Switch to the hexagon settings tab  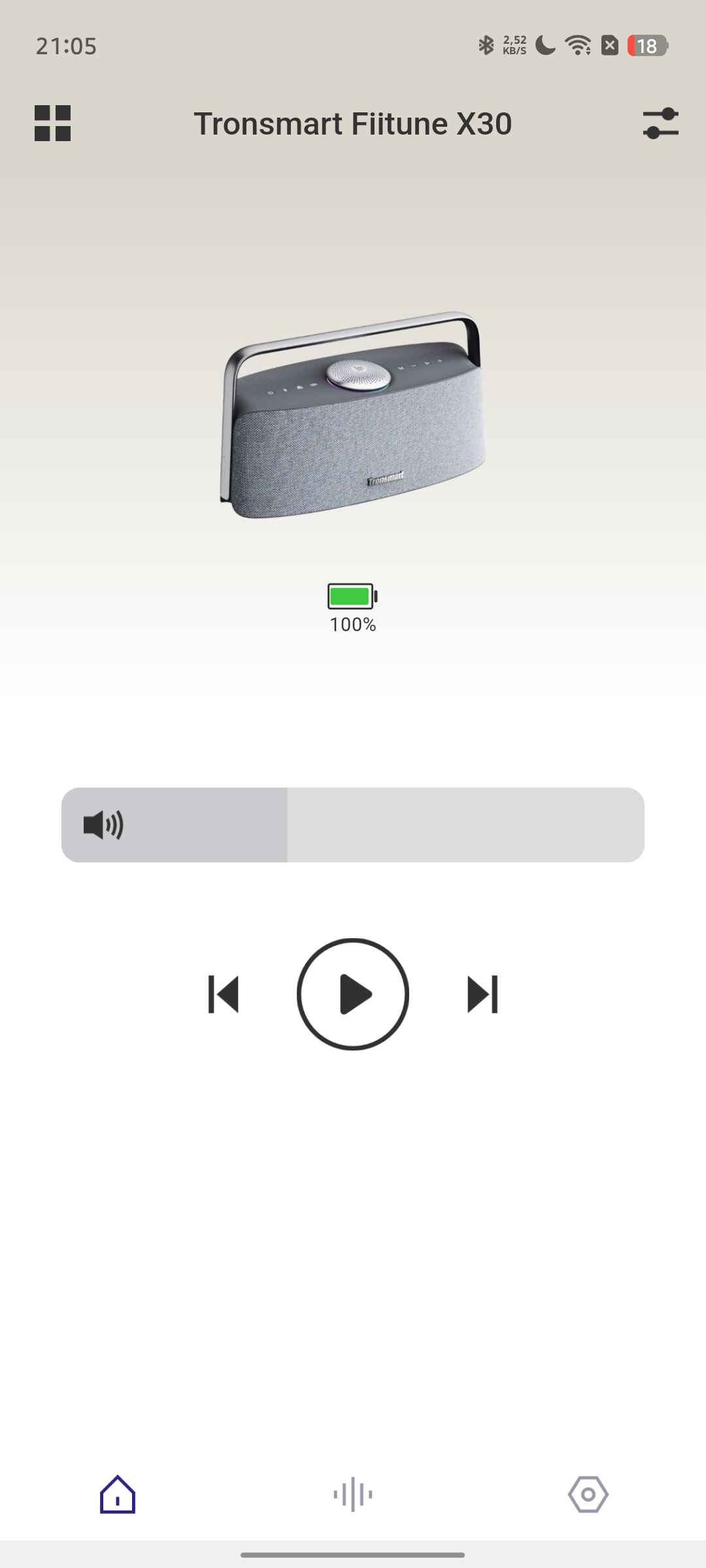[x=588, y=1494]
